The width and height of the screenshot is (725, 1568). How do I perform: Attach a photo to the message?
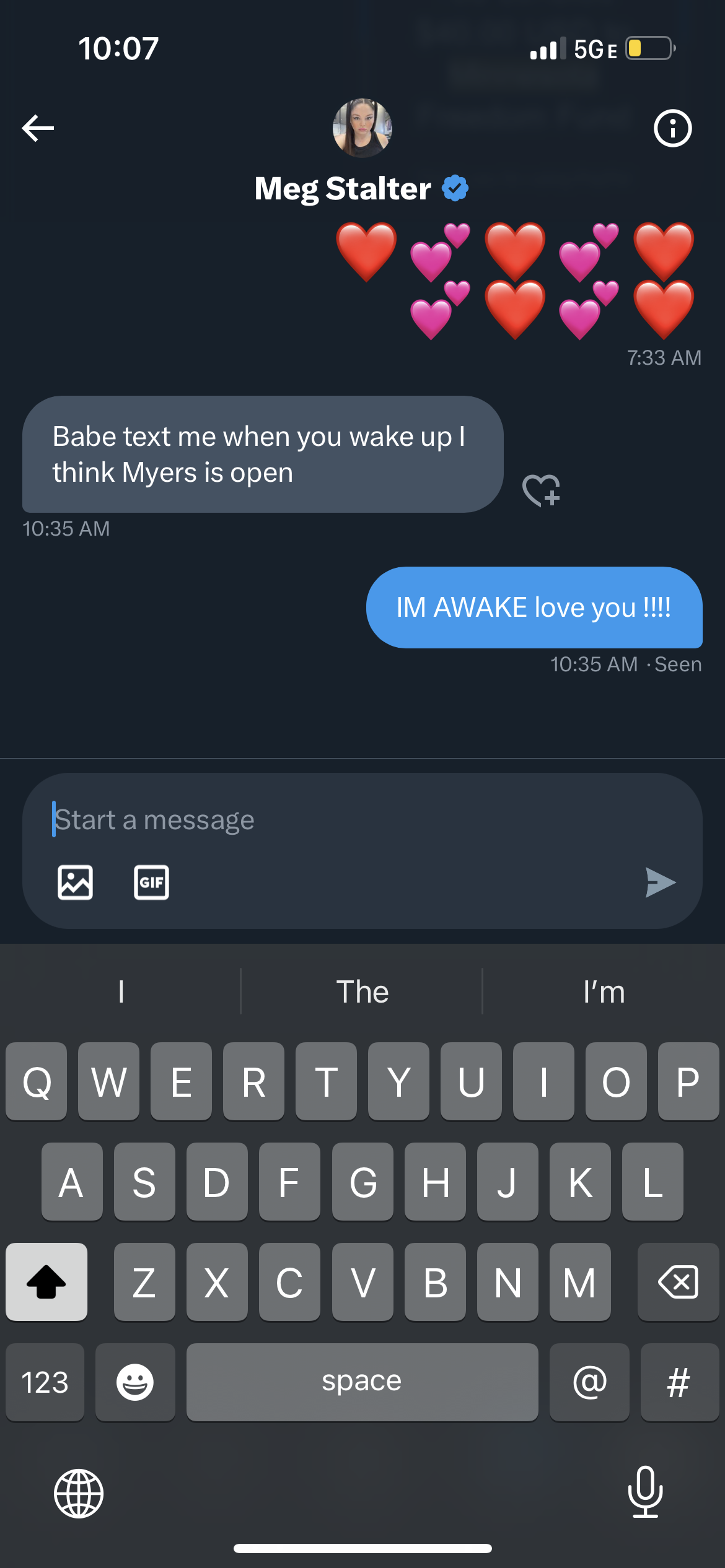tap(76, 882)
